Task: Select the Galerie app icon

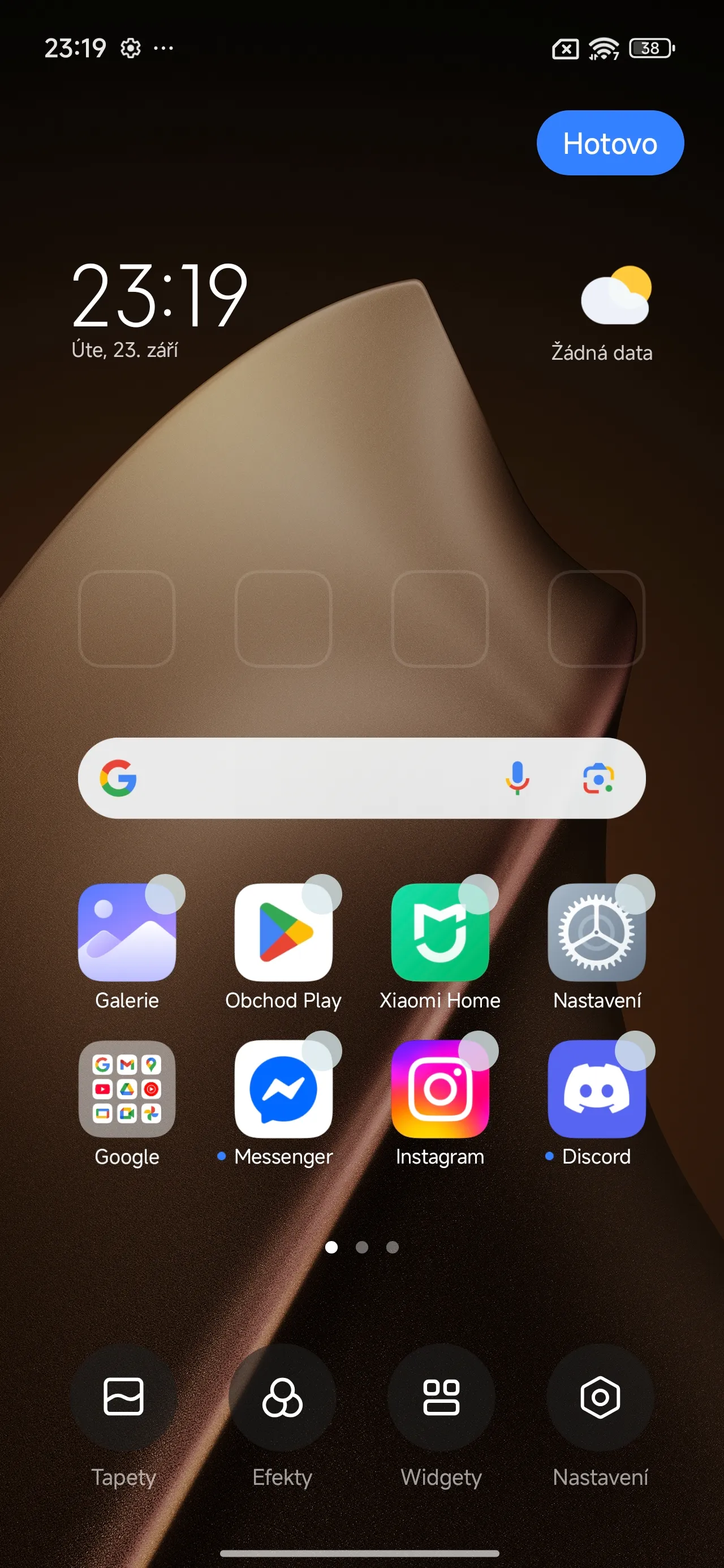Action: coord(127,933)
